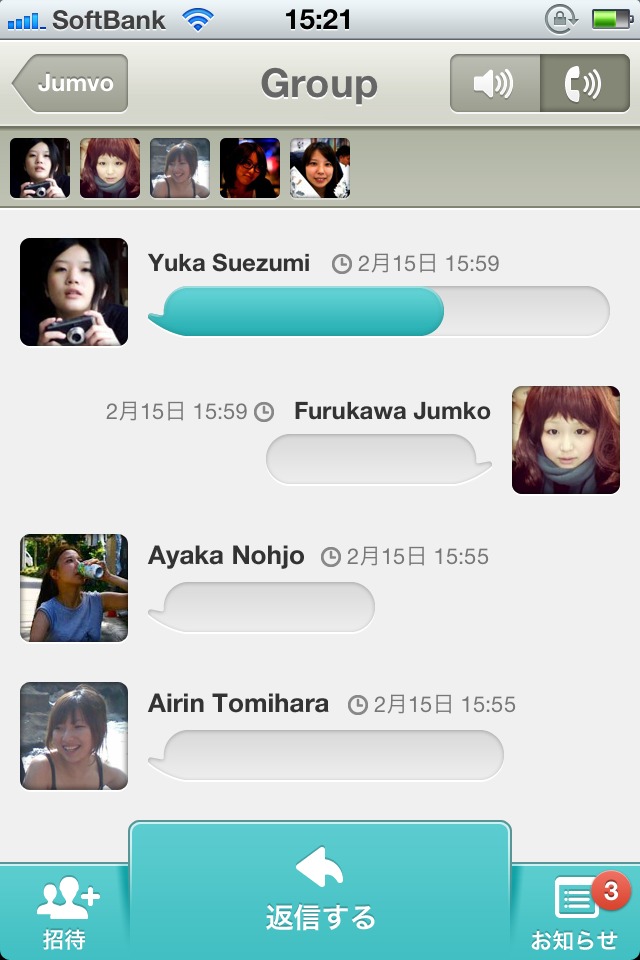Open お知らせ notifications
640x960 pixels.
pos(575,912)
